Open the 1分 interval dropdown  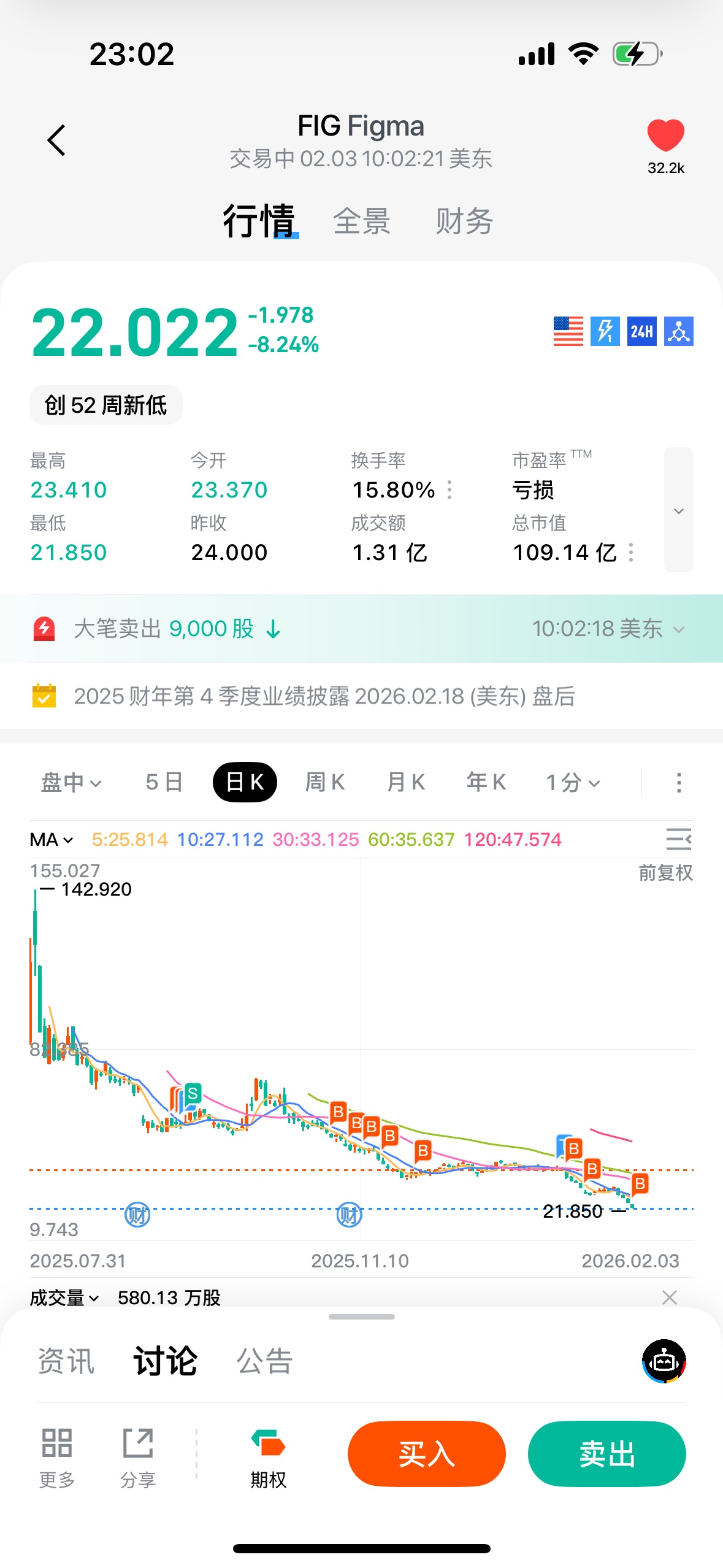pyautogui.click(x=573, y=783)
